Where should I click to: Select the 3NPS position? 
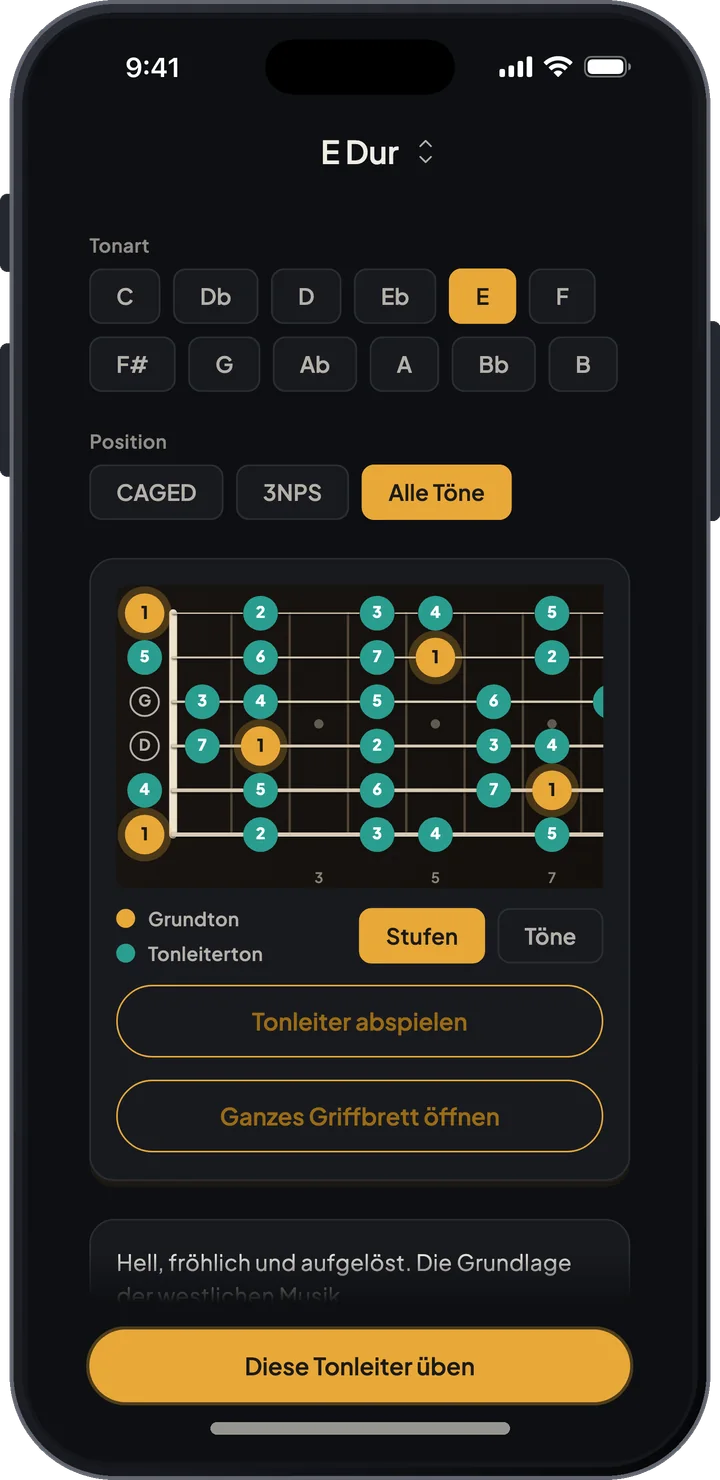(x=292, y=492)
